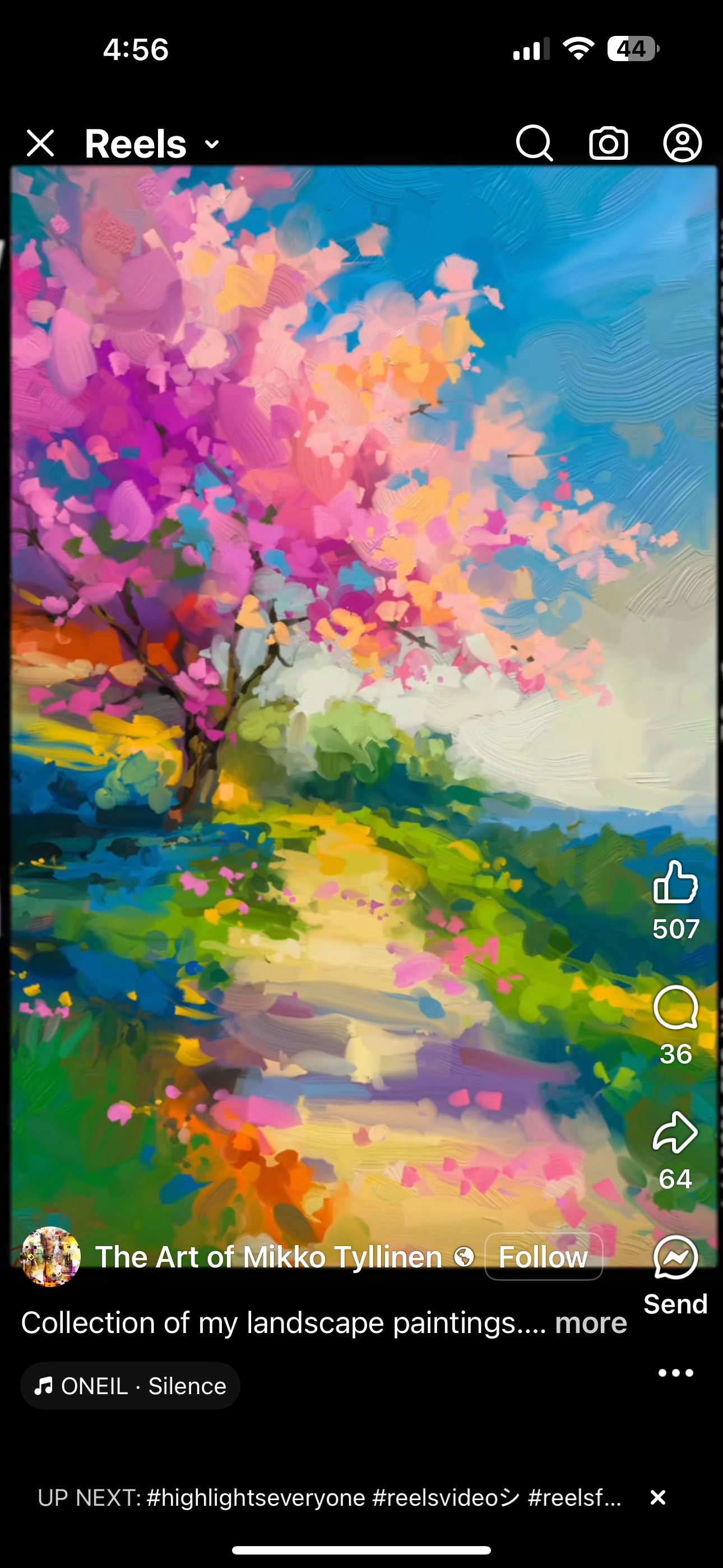Image resolution: width=723 pixels, height=1568 pixels.
Task: Follow The Art of Mikko Tyllinen
Action: (x=544, y=1257)
